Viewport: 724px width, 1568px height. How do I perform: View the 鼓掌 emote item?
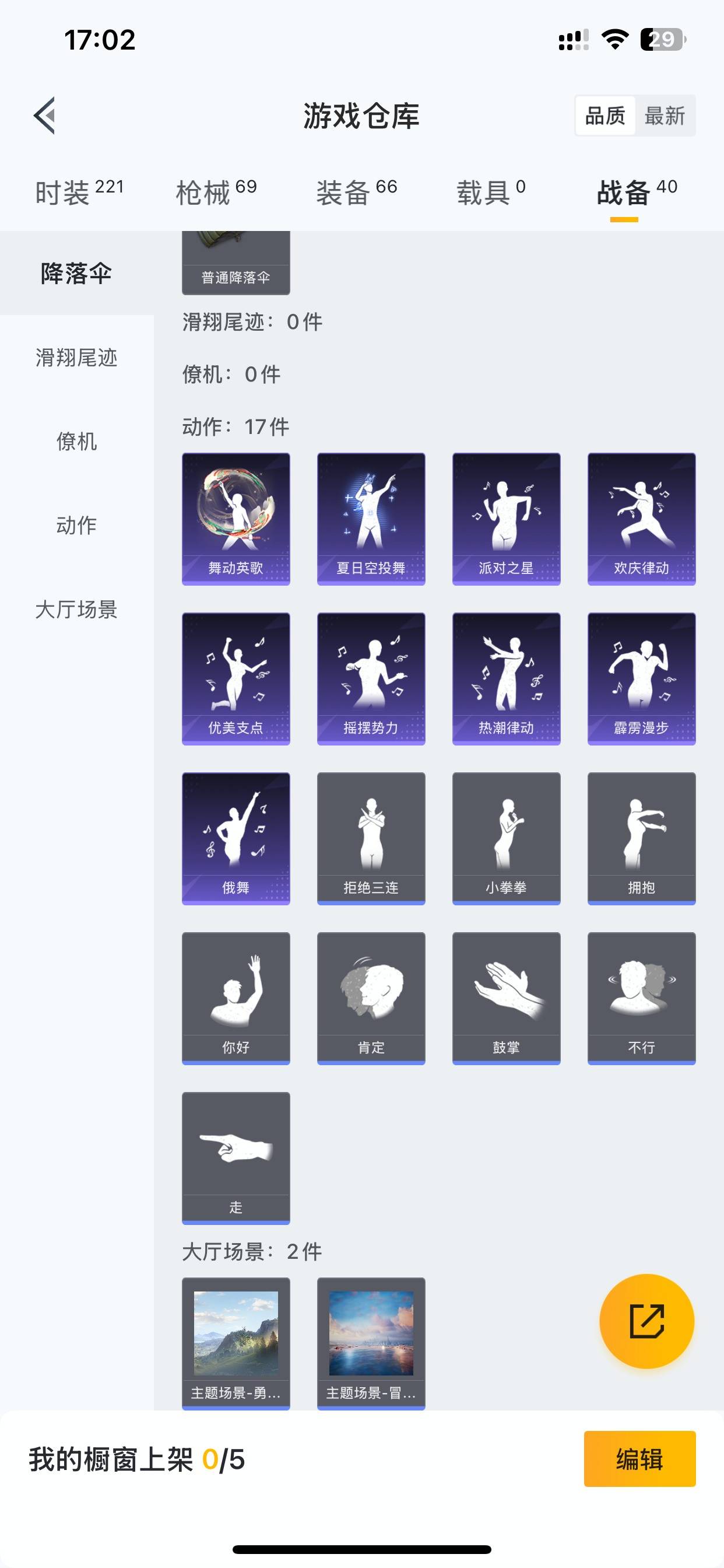[x=506, y=998]
